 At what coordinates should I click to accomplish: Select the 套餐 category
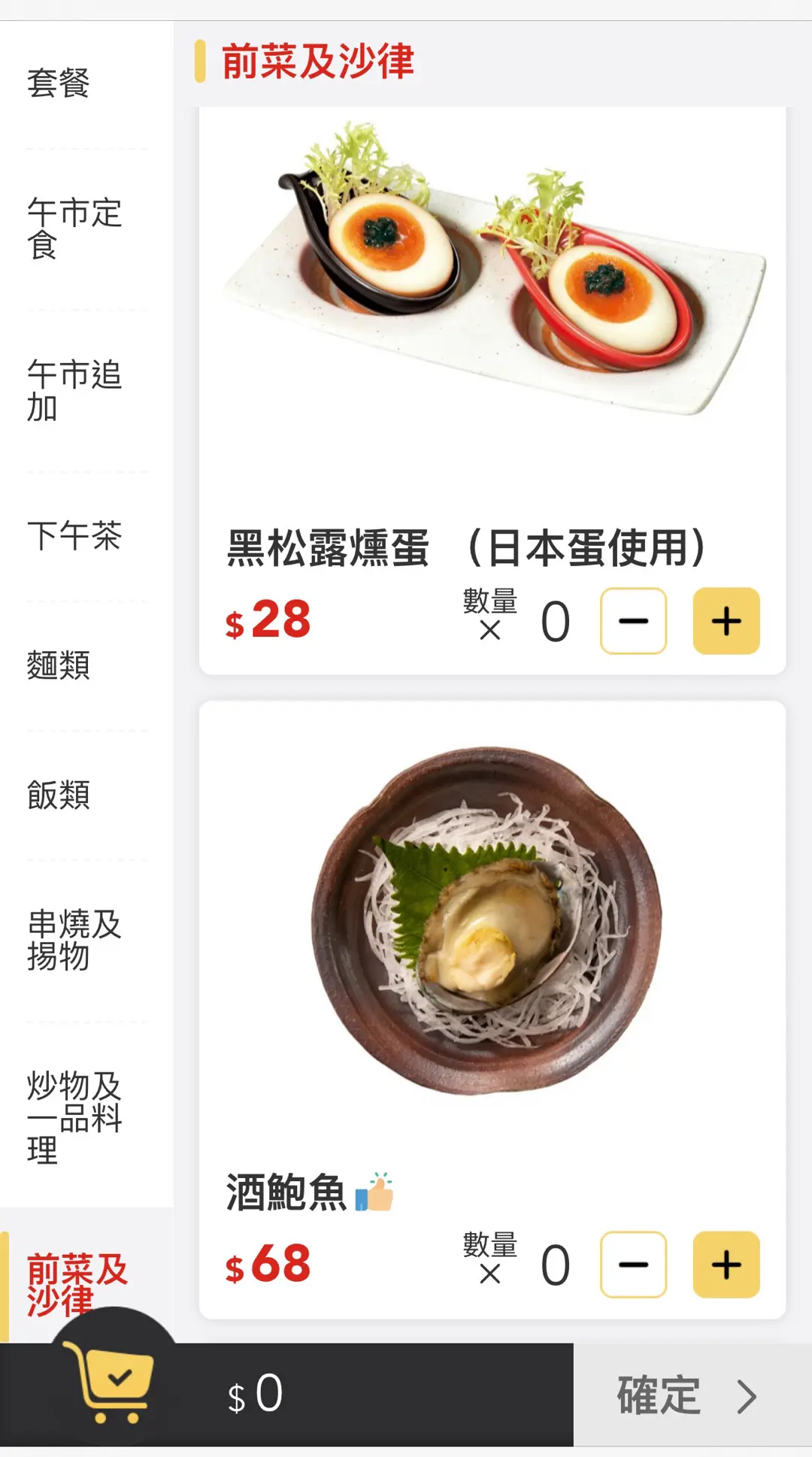(x=59, y=83)
